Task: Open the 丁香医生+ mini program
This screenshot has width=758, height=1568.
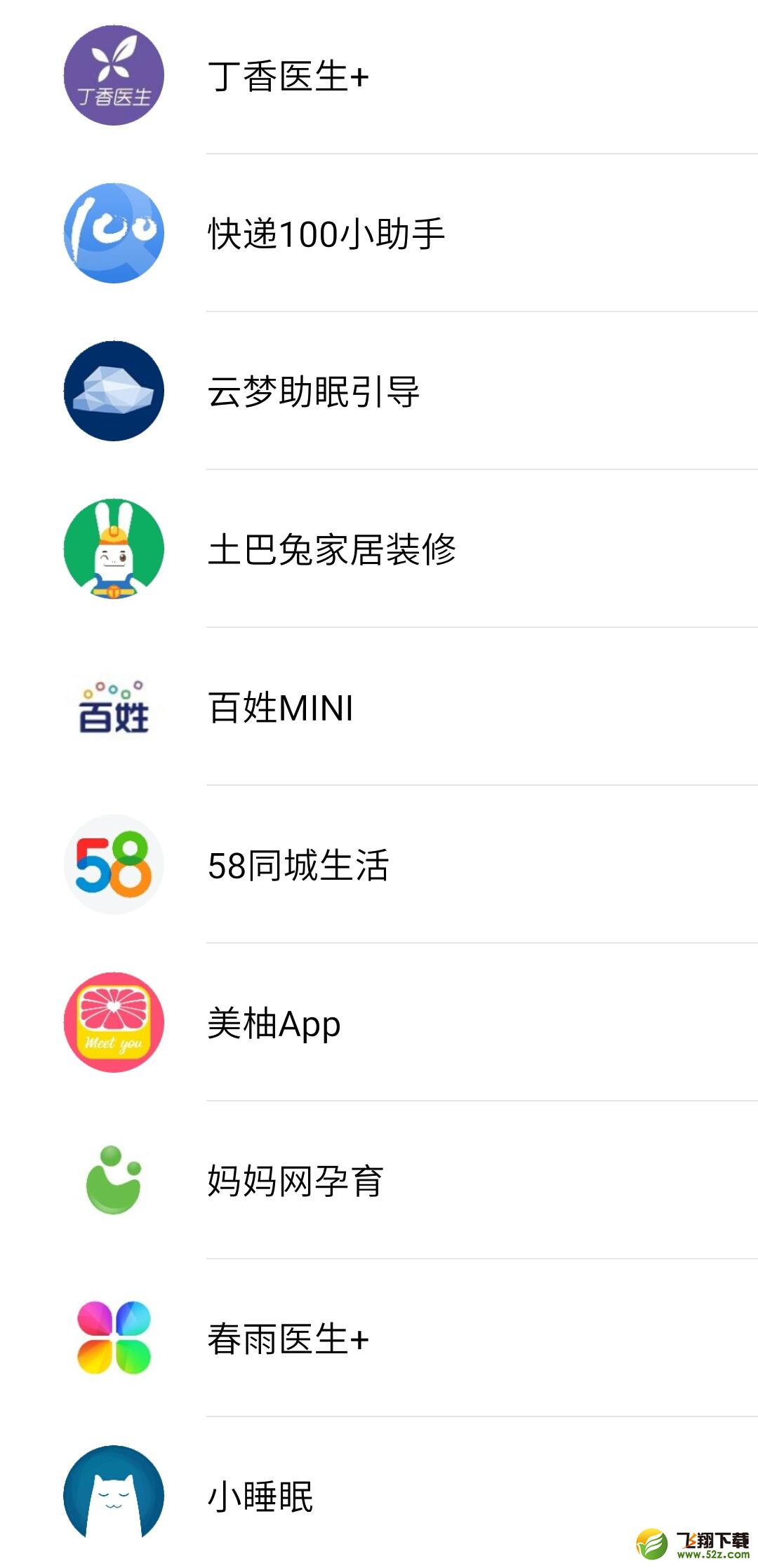Action: click(379, 76)
